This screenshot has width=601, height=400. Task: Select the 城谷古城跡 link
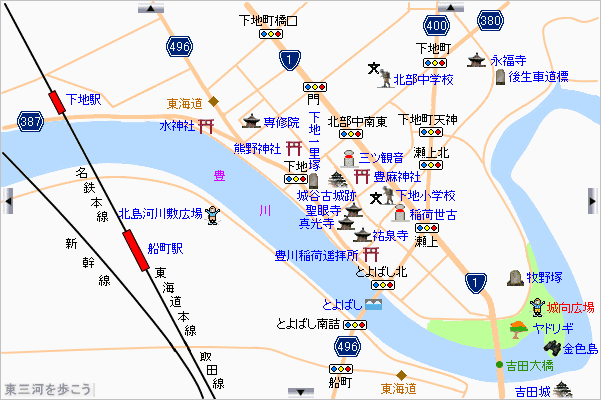[326, 195]
